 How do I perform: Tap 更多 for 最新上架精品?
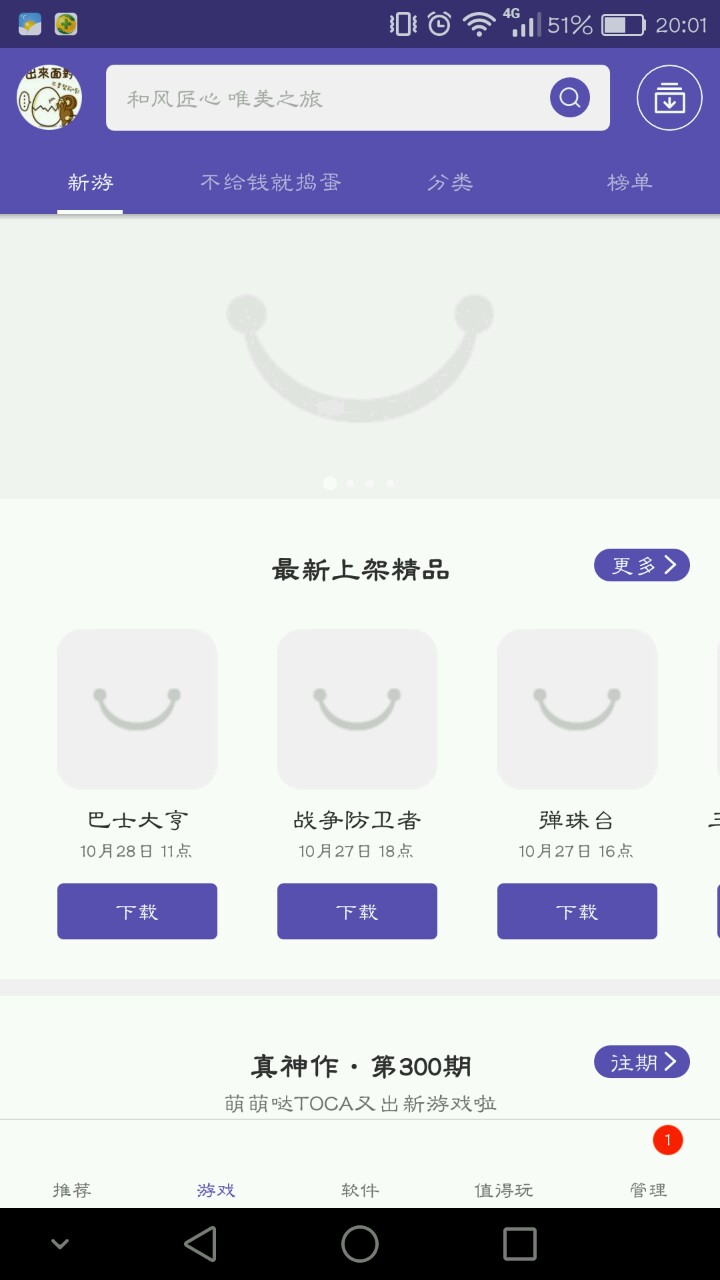click(x=642, y=565)
